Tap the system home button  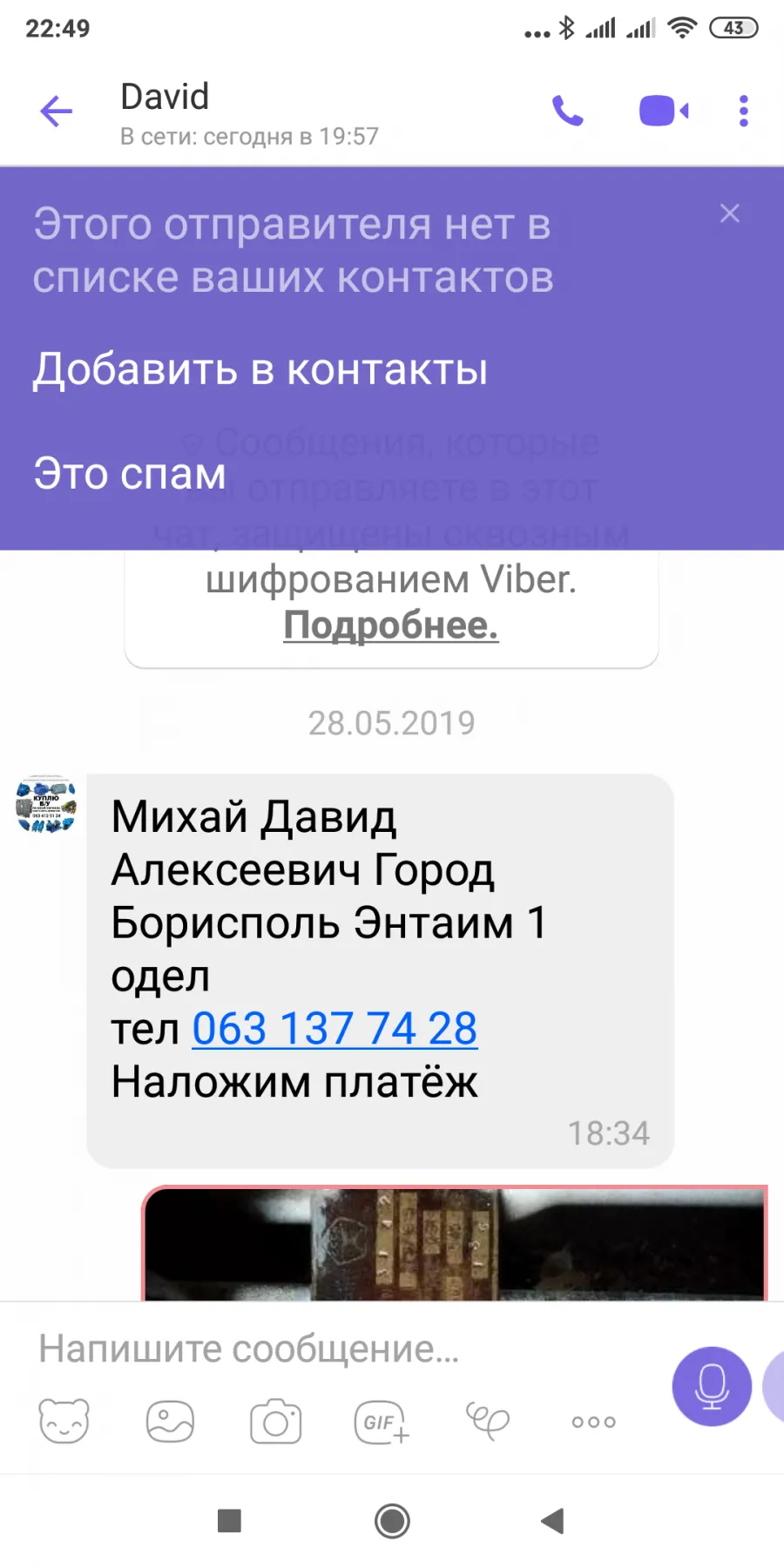pyautogui.click(x=392, y=1521)
